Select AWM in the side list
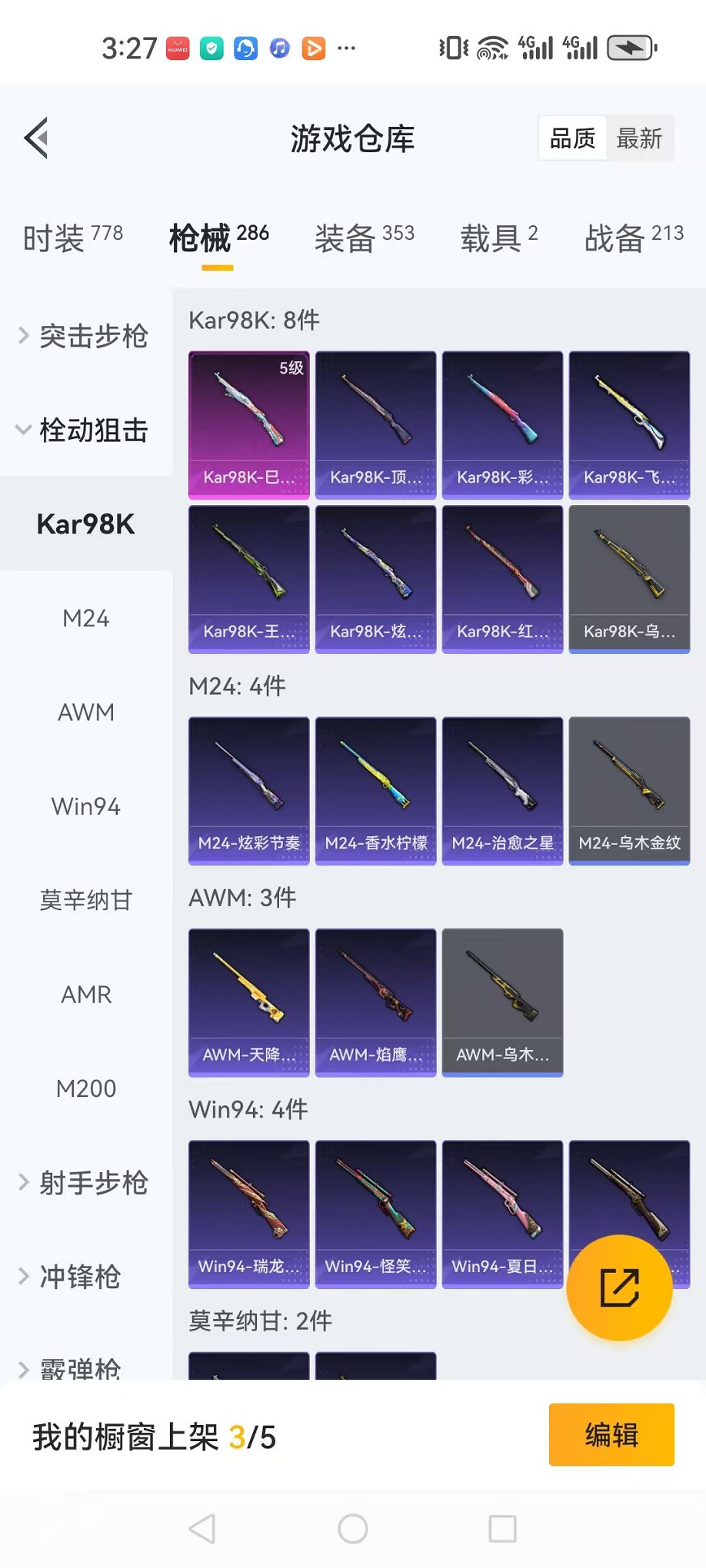The image size is (706, 1568). pyautogui.click(x=86, y=713)
